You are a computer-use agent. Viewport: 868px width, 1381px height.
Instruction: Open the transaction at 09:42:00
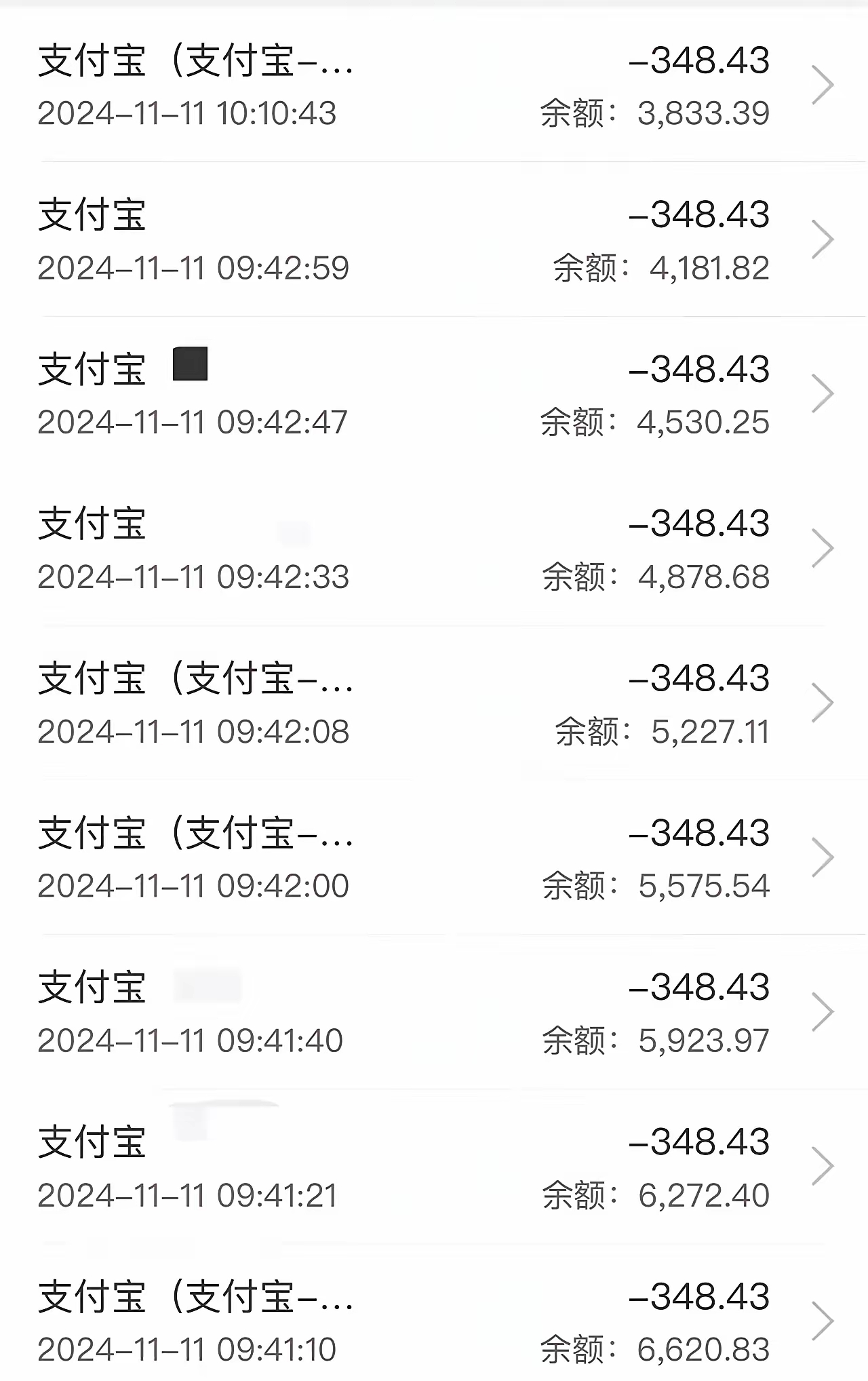click(x=434, y=858)
